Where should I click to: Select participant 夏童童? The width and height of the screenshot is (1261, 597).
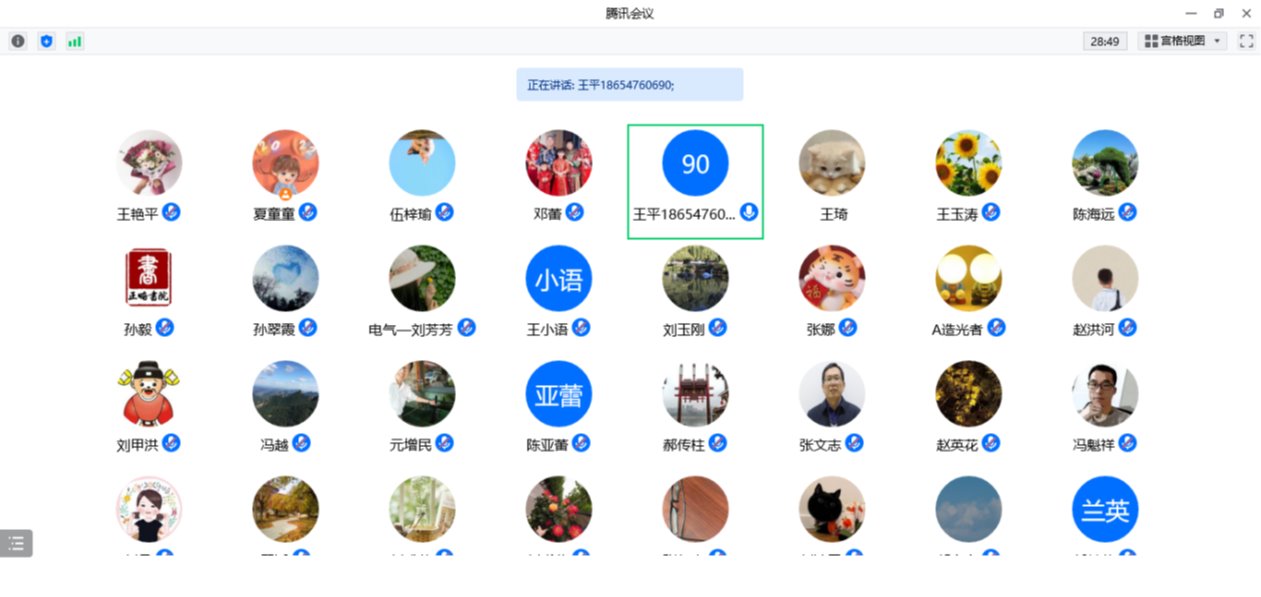point(285,163)
